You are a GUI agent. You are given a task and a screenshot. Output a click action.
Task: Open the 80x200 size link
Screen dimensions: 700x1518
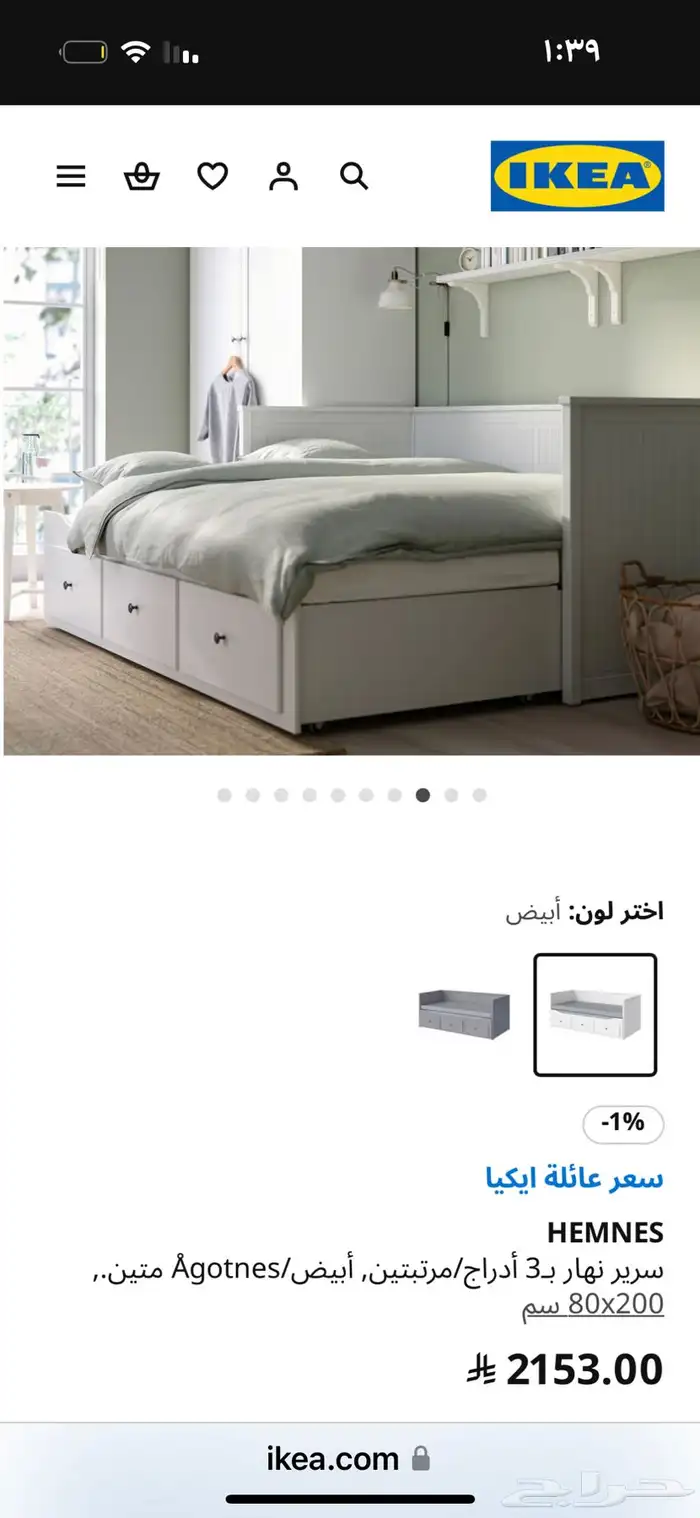616,1304
